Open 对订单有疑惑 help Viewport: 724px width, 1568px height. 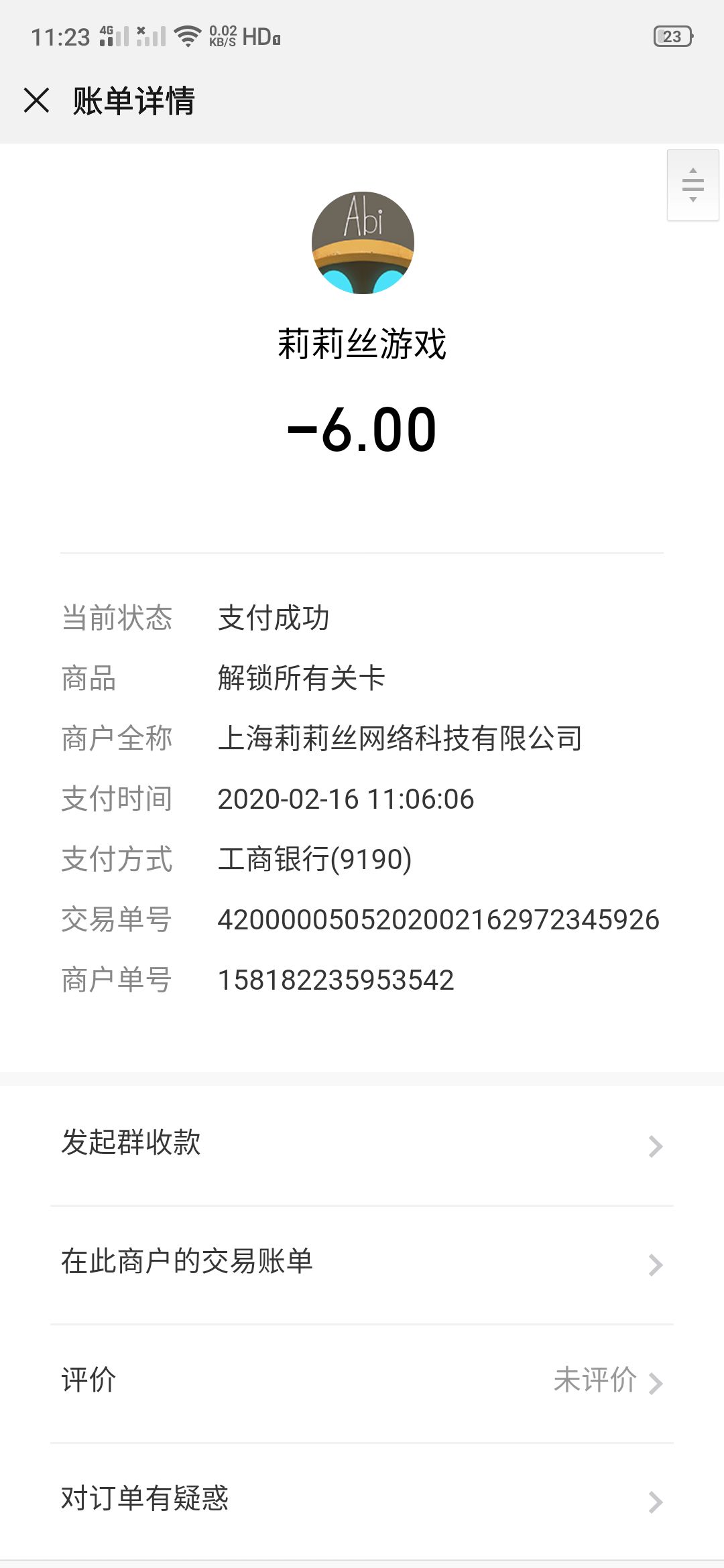[x=362, y=1501]
